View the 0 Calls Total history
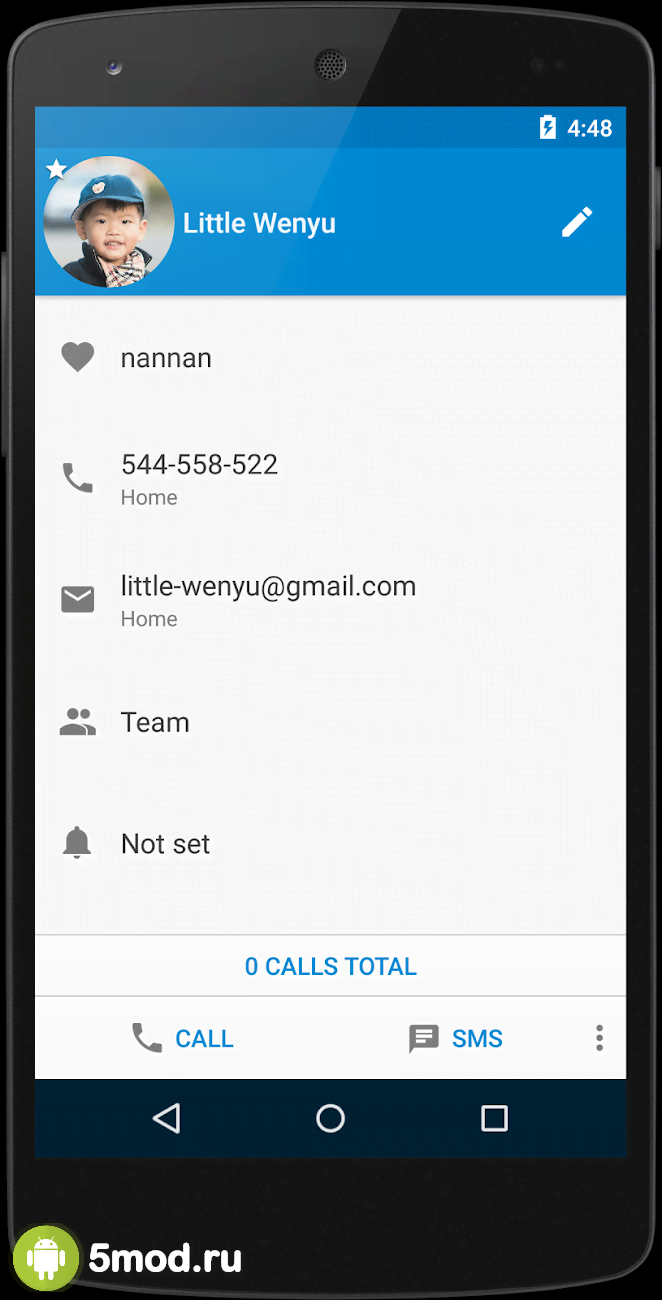Screen dimensions: 662x1300 (330, 966)
